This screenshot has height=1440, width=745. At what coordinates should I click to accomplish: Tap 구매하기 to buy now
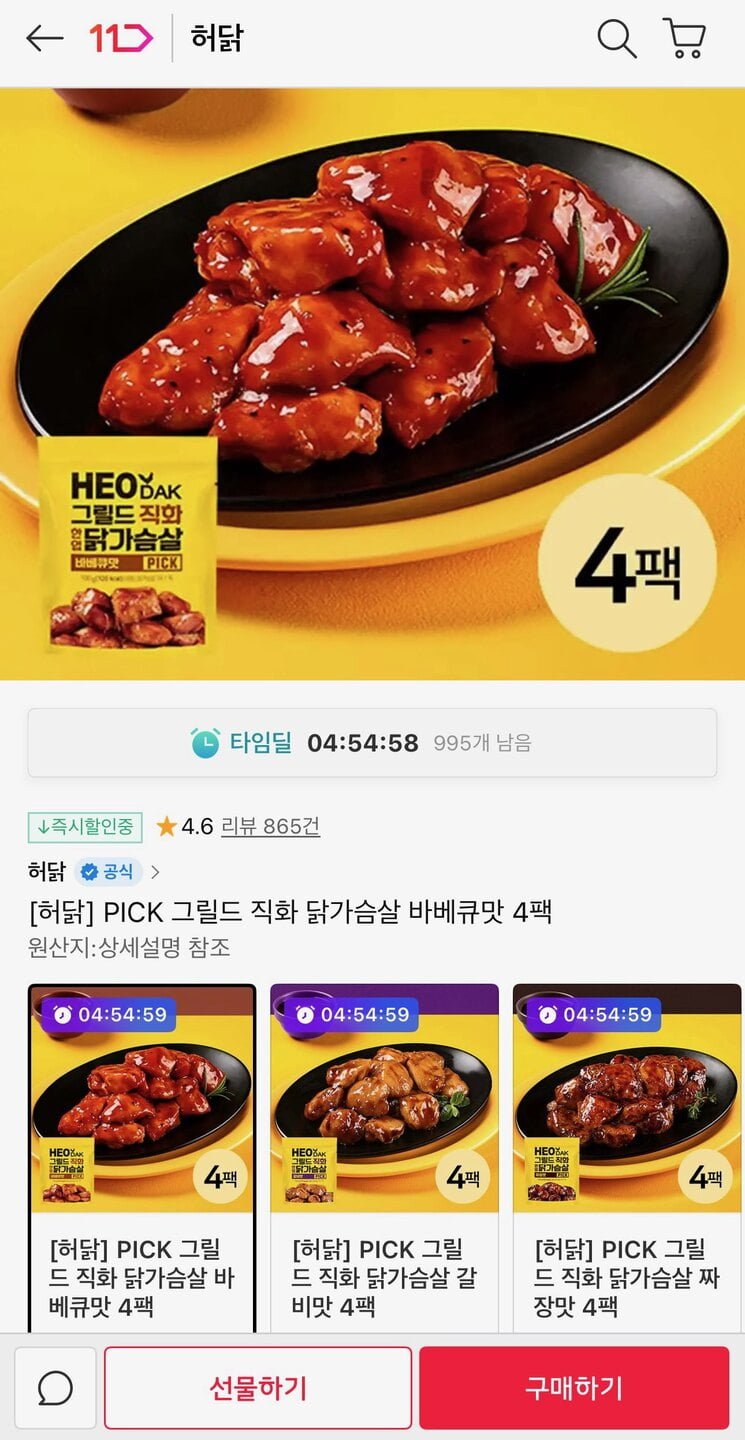pos(574,1388)
